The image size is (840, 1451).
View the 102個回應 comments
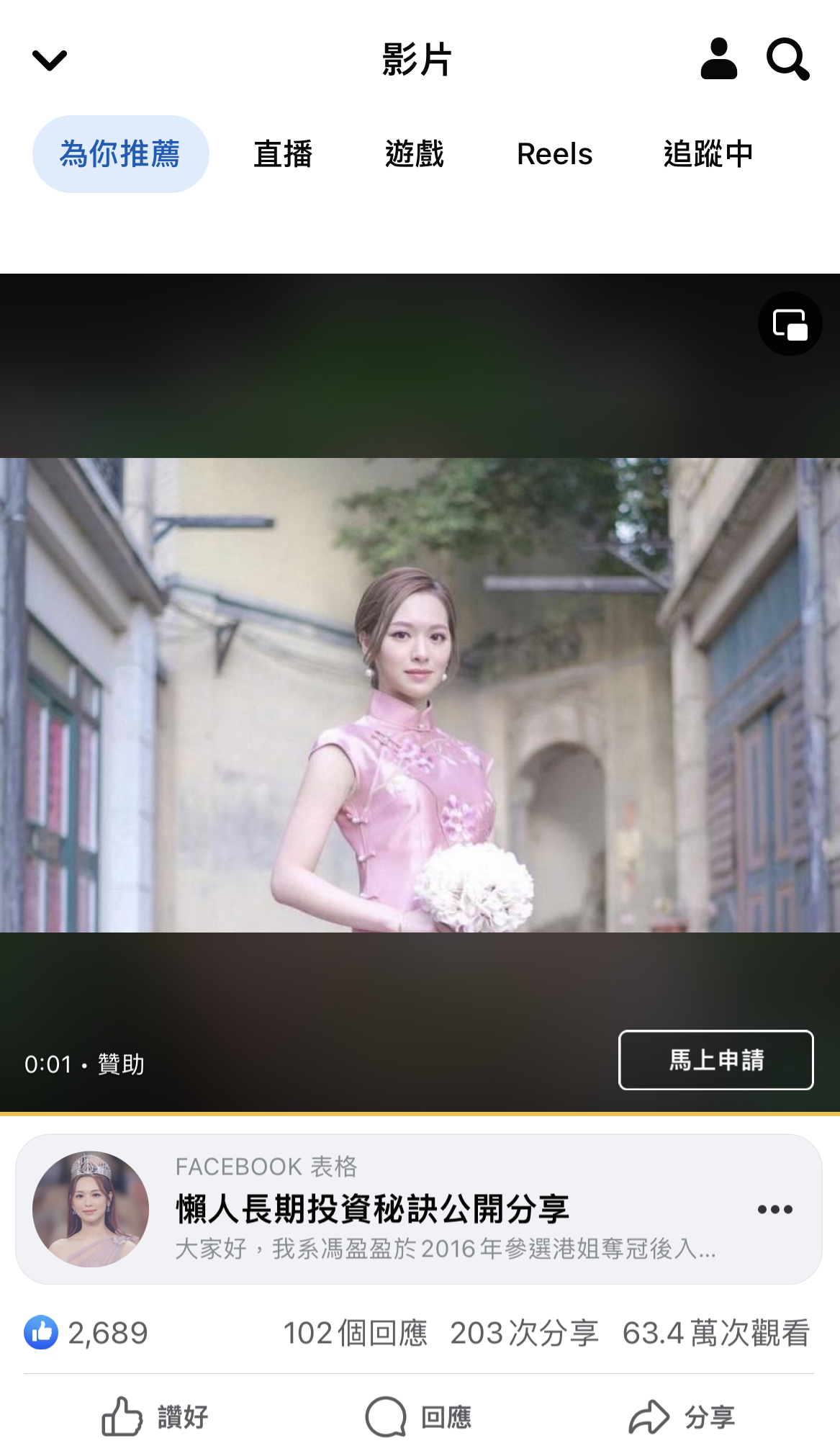356,1333
